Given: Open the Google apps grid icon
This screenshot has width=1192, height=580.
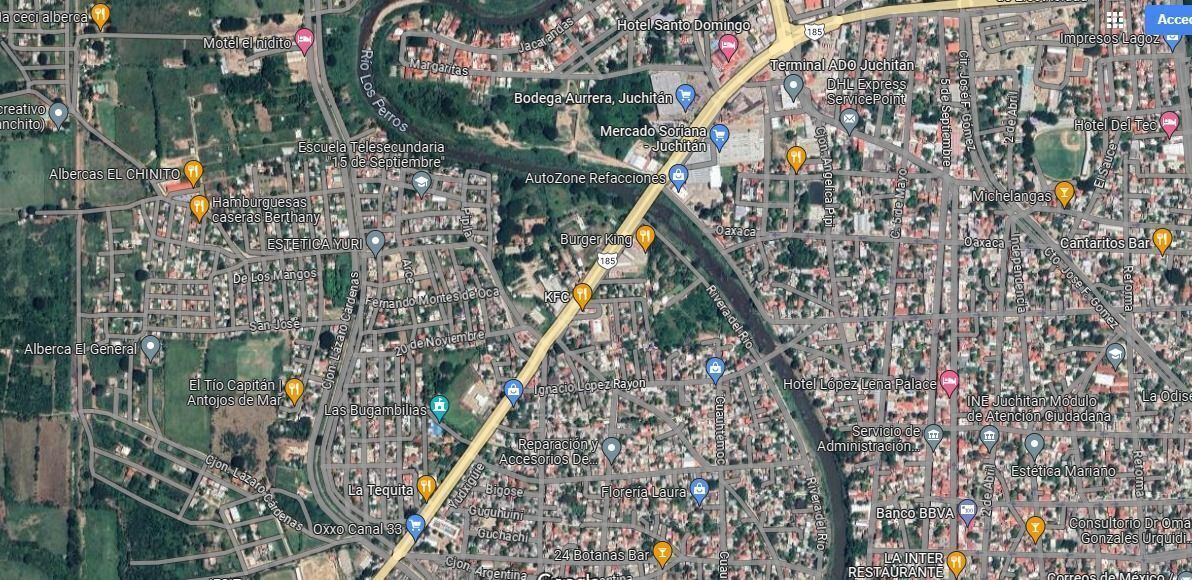Looking at the screenshot, I should click(x=1114, y=19).
